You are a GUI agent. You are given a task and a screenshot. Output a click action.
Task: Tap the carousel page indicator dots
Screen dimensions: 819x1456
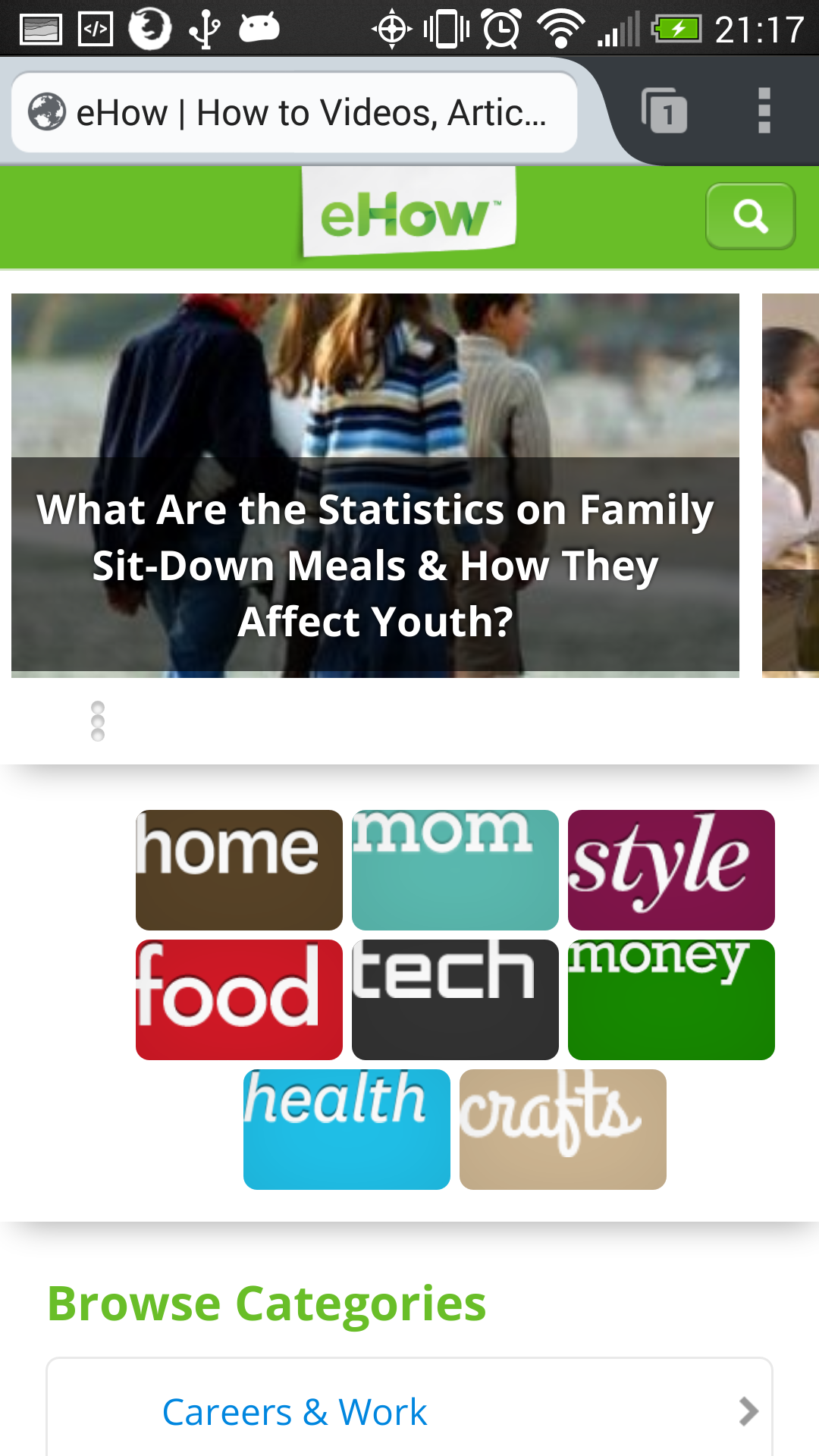point(98,721)
